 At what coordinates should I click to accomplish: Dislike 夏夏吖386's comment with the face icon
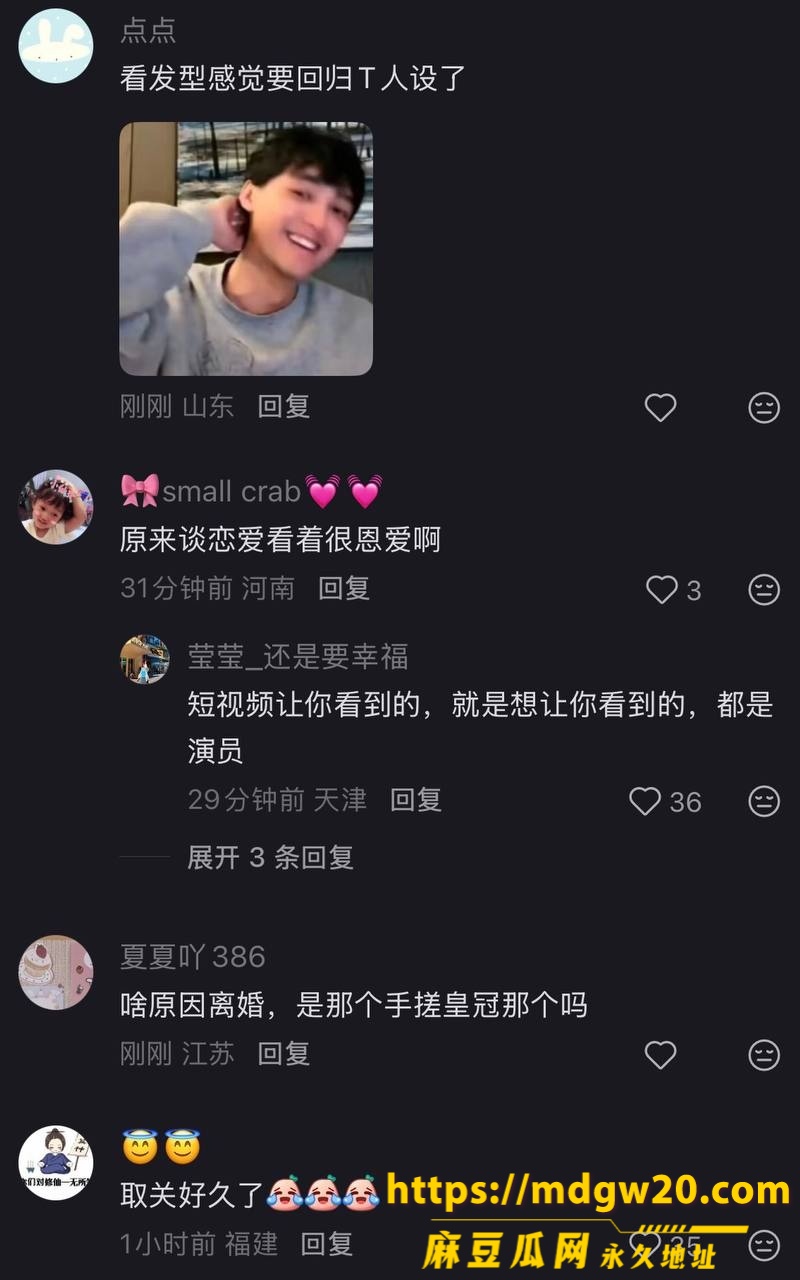click(764, 1054)
